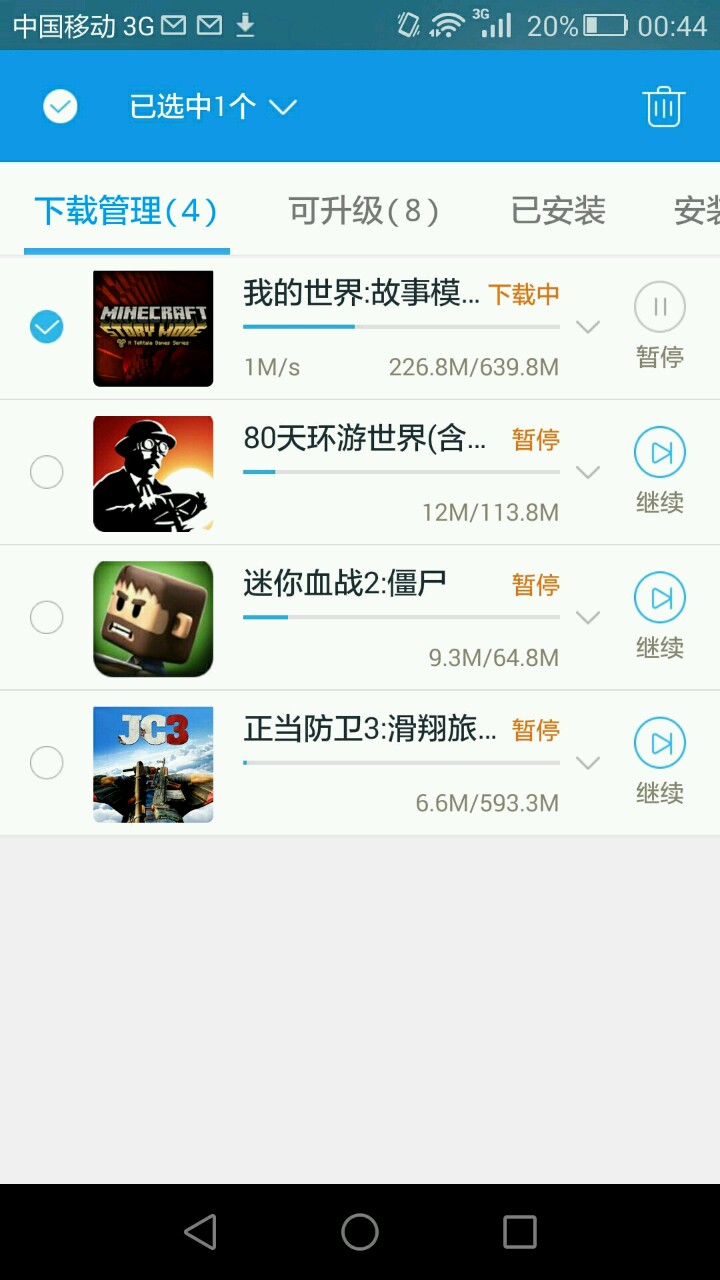Uncheck the 我的世界:故事模式 checkbox
The height and width of the screenshot is (1280, 720).
tap(47, 327)
